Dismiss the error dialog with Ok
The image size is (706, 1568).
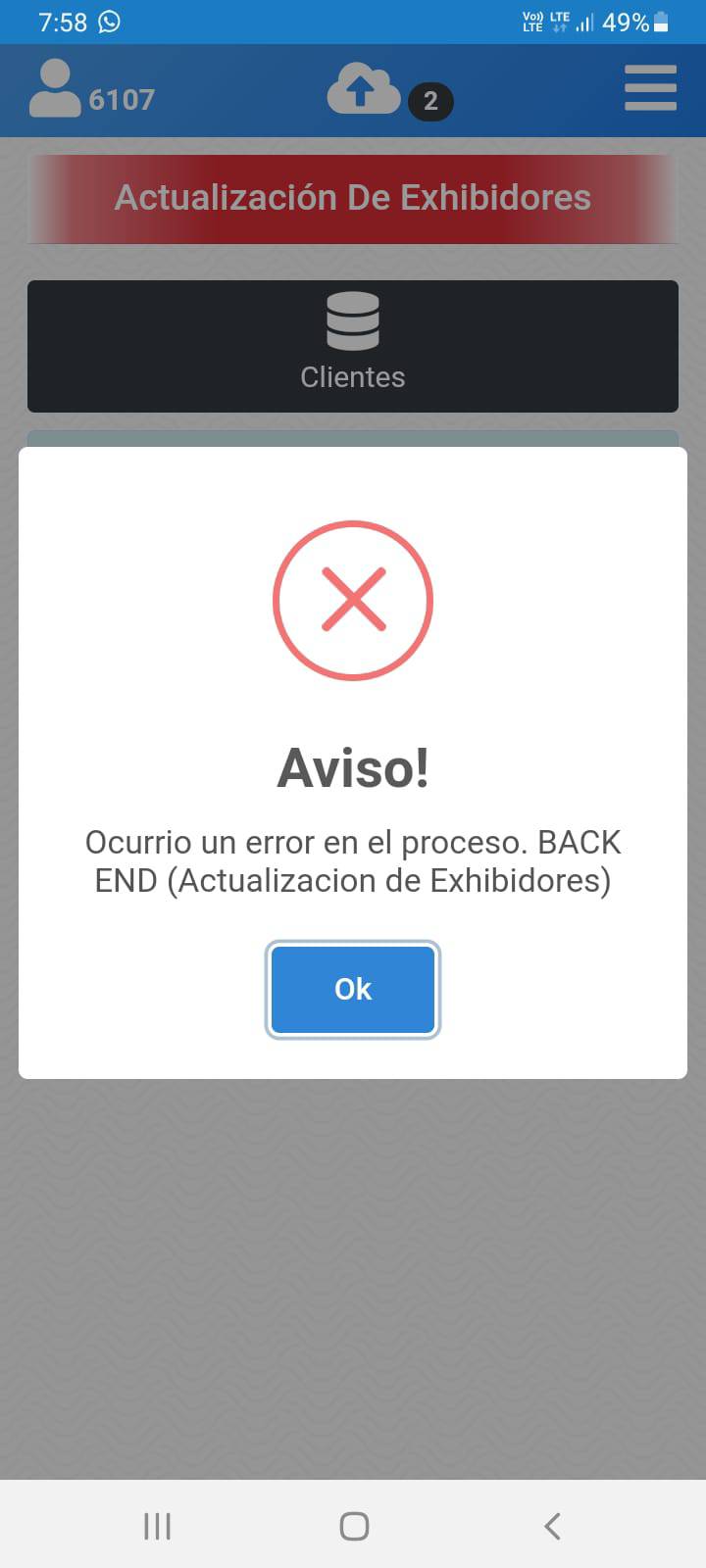pos(353,989)
